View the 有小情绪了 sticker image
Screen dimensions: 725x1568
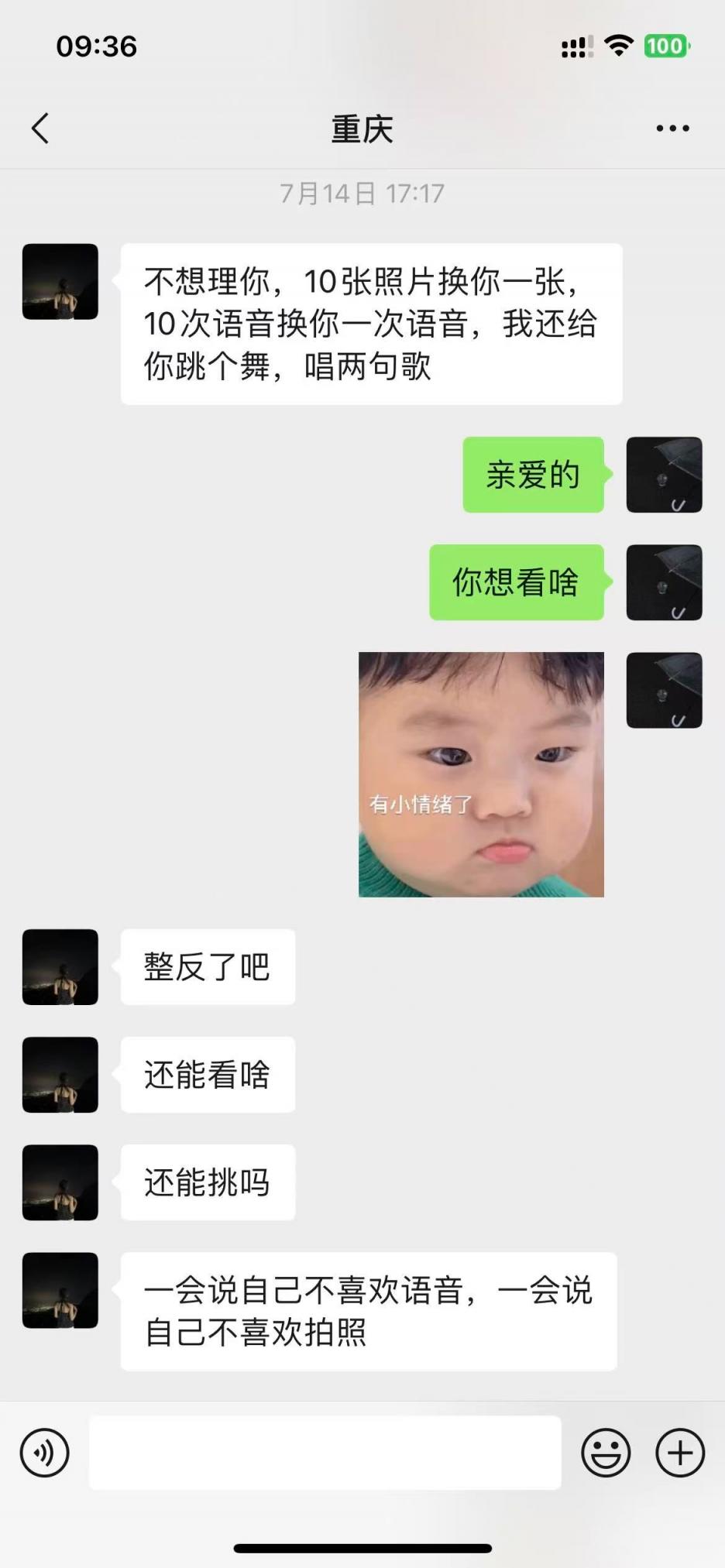[x=481, y=774]
